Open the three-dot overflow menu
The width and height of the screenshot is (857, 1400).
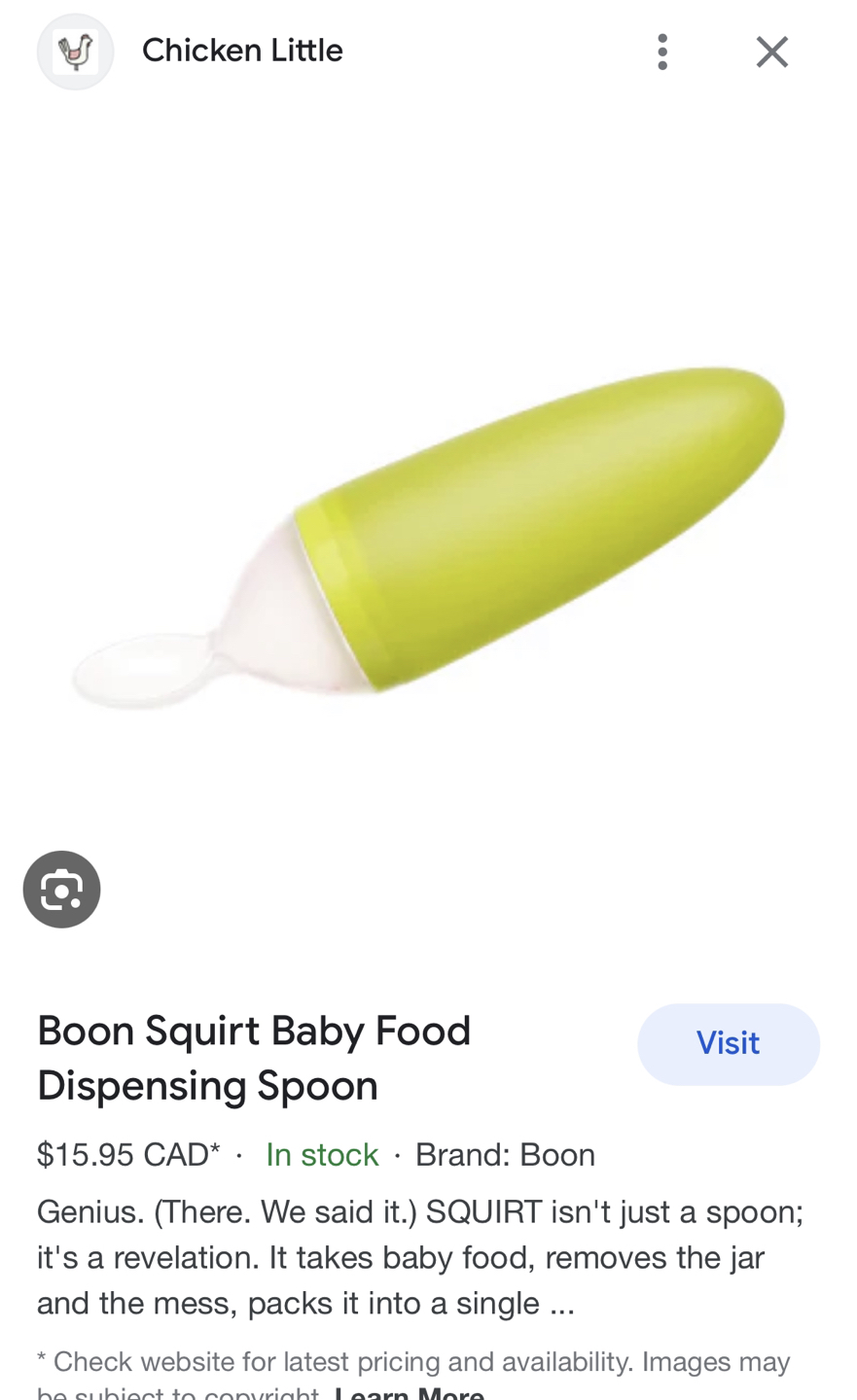tap(661, 52)
